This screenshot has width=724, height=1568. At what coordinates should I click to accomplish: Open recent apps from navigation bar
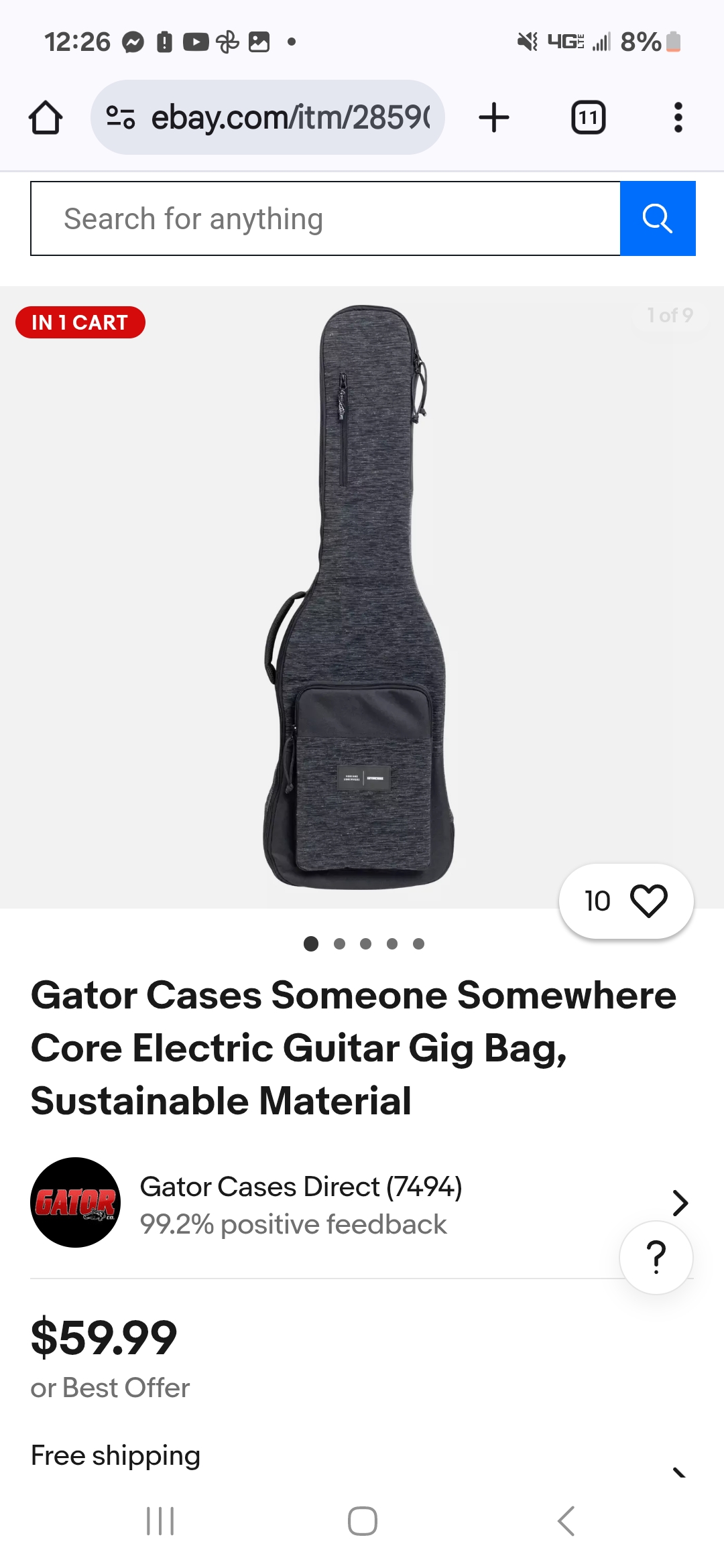(160, 1520)
